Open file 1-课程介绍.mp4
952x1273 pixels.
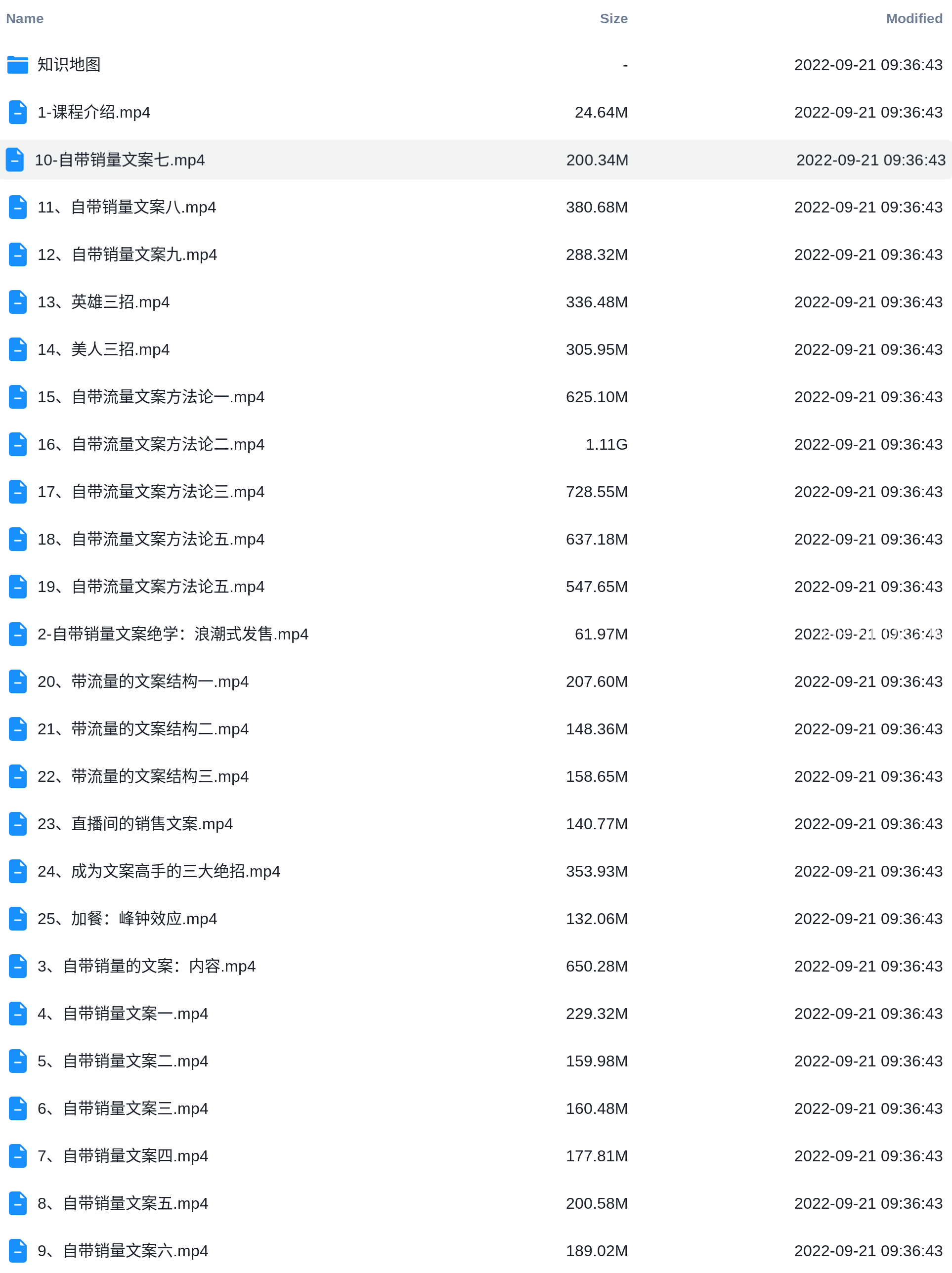pyautogui.click(x=94, y=112)
